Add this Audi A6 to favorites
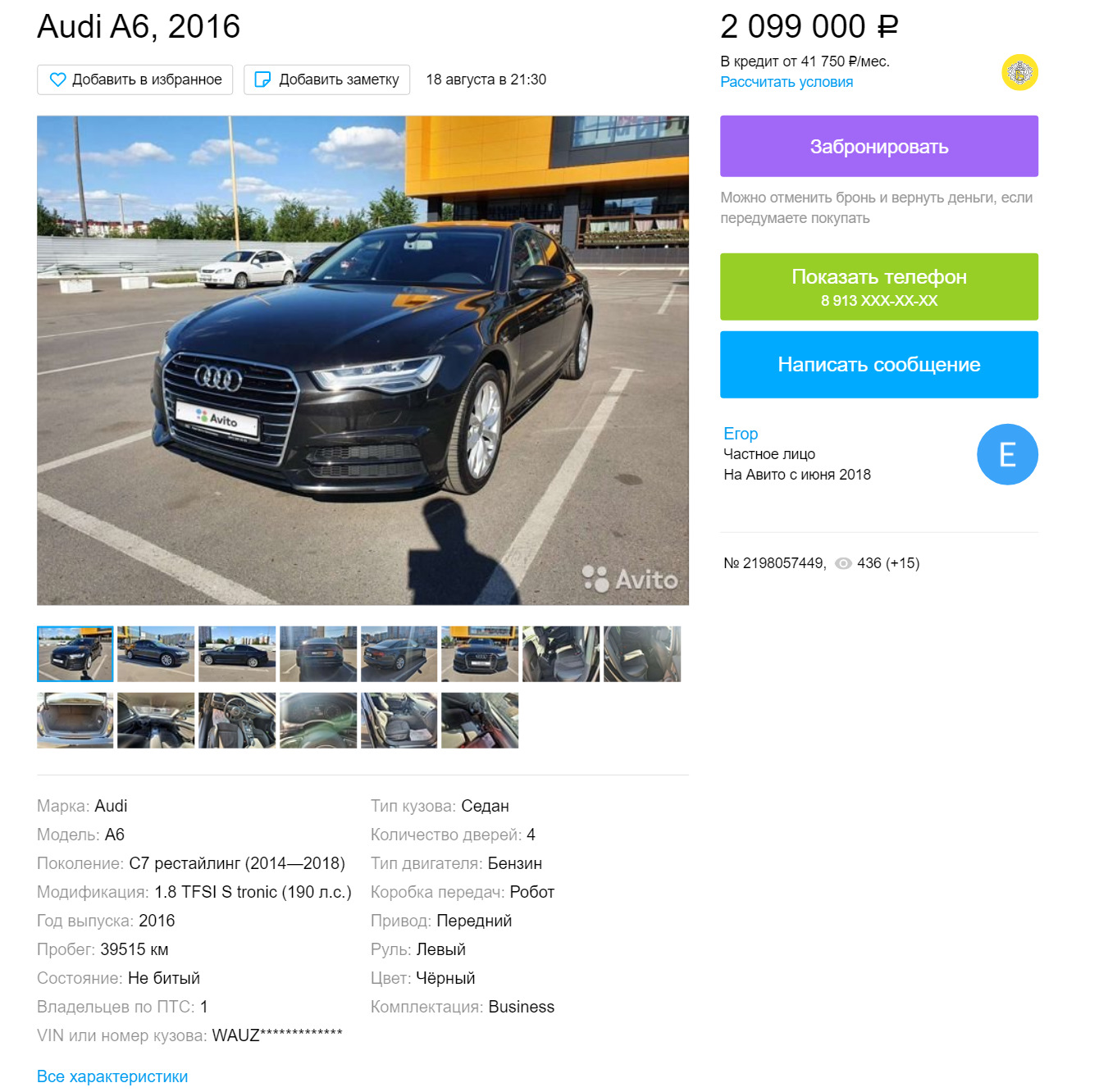Viewport: 1099px width, 1092px height. pyautogui.click(x=135, y=80)
